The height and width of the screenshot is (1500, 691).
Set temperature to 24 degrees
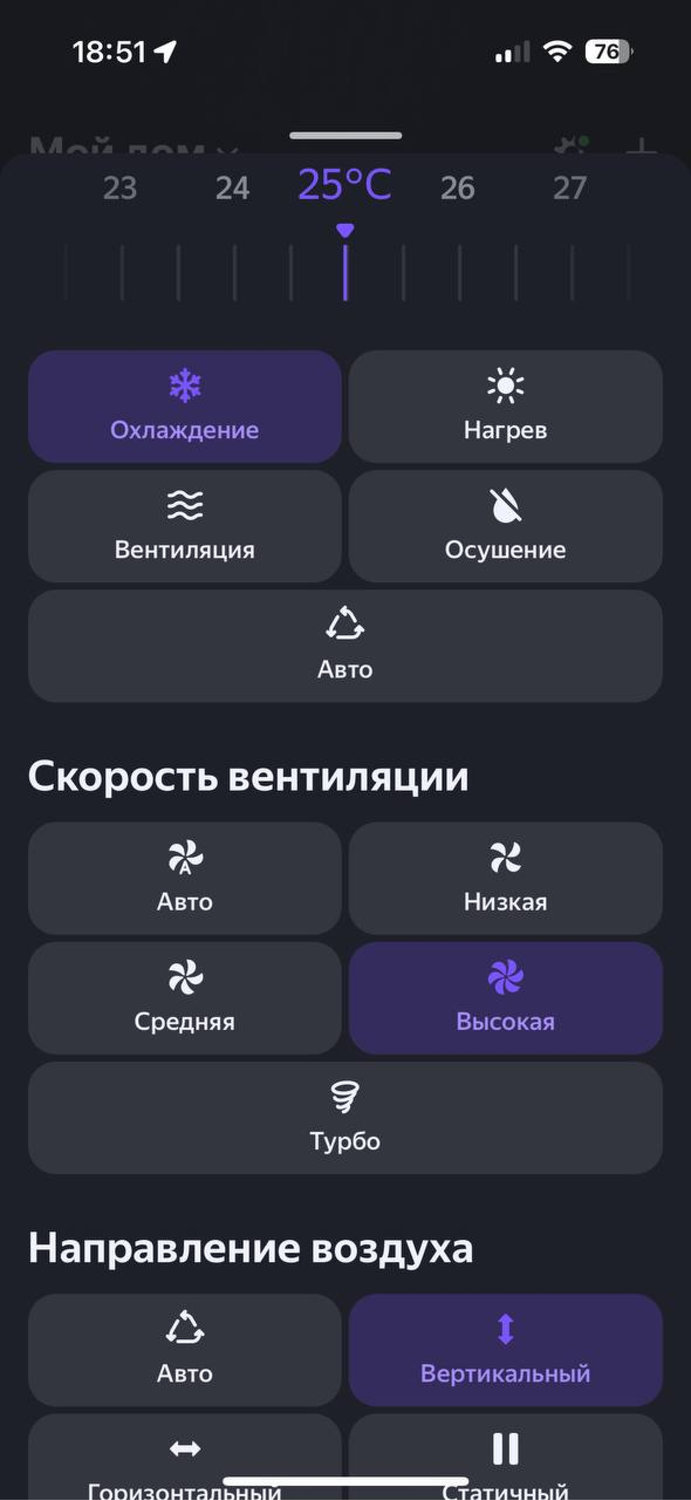click(x=232, y=188)
